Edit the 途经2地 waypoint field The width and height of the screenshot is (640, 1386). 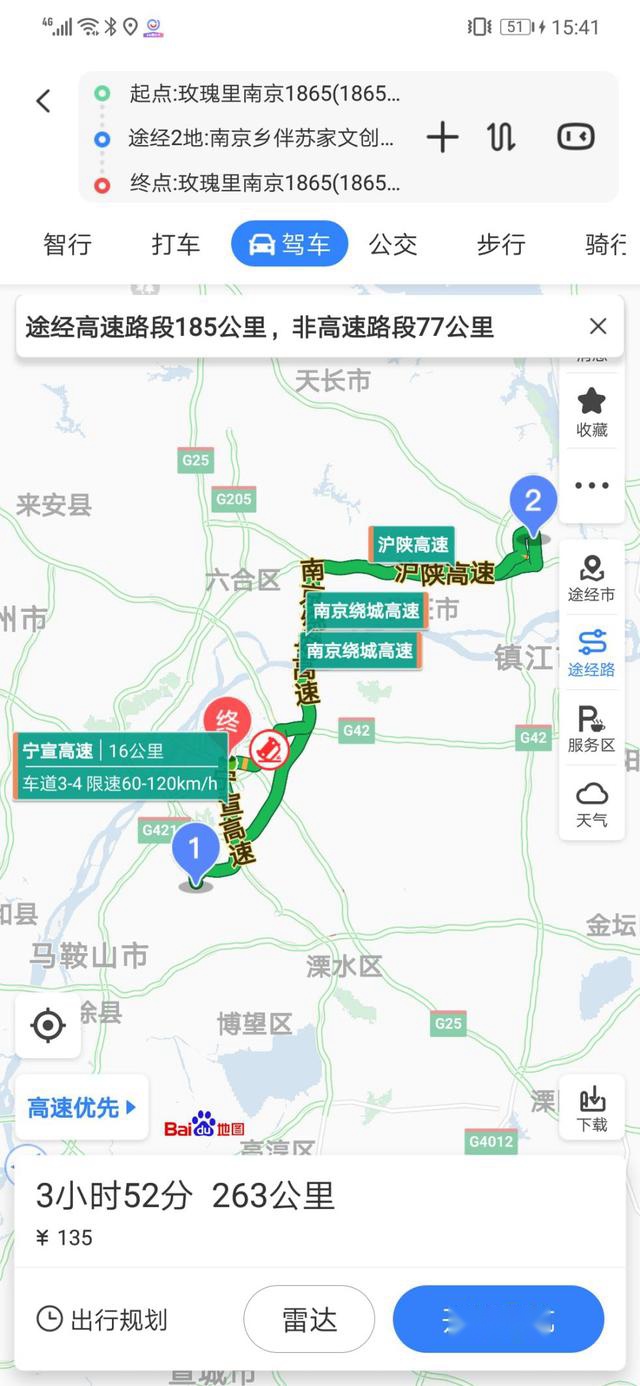click(261, 139)
